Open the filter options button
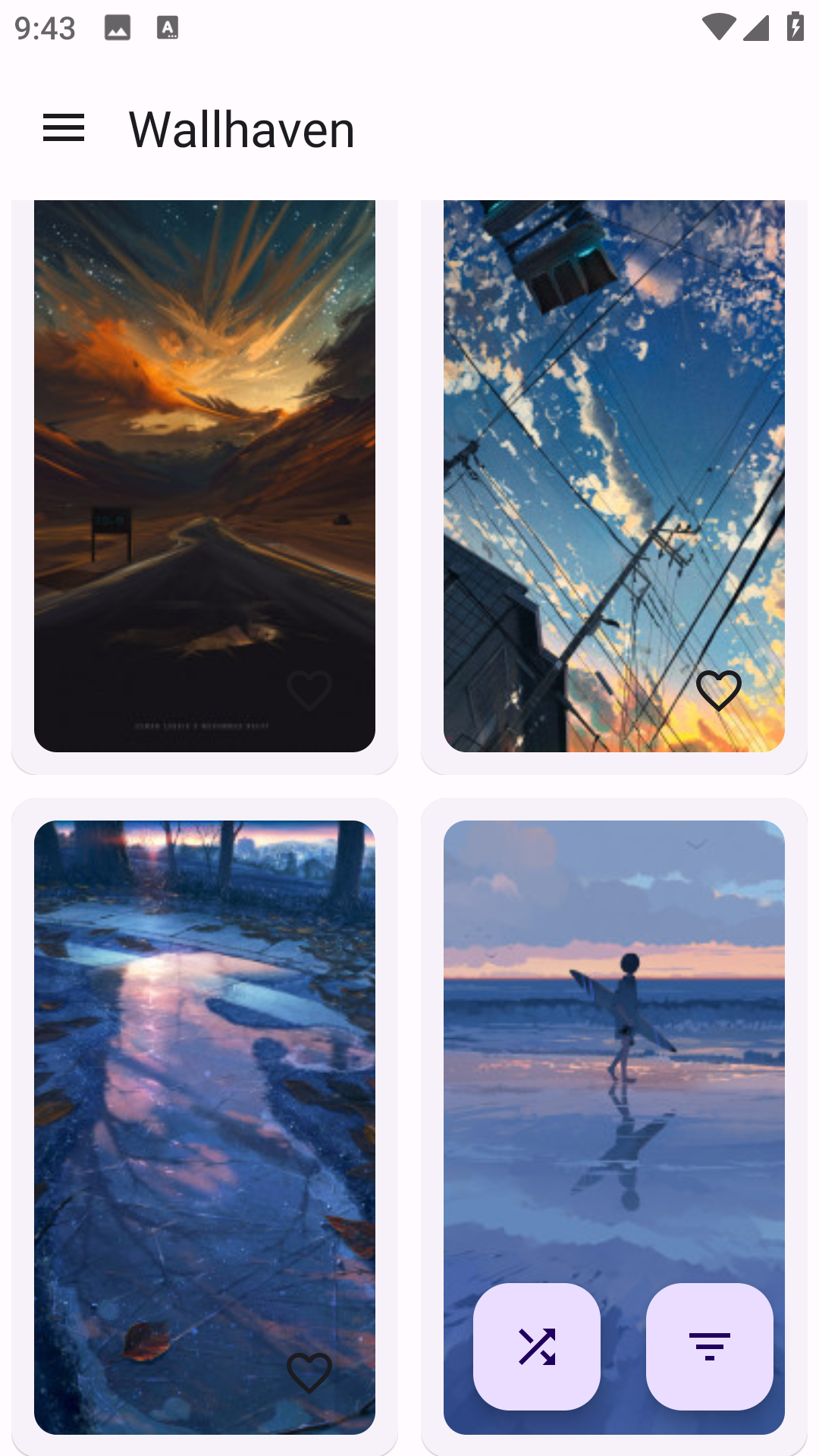 [710, 1347]
